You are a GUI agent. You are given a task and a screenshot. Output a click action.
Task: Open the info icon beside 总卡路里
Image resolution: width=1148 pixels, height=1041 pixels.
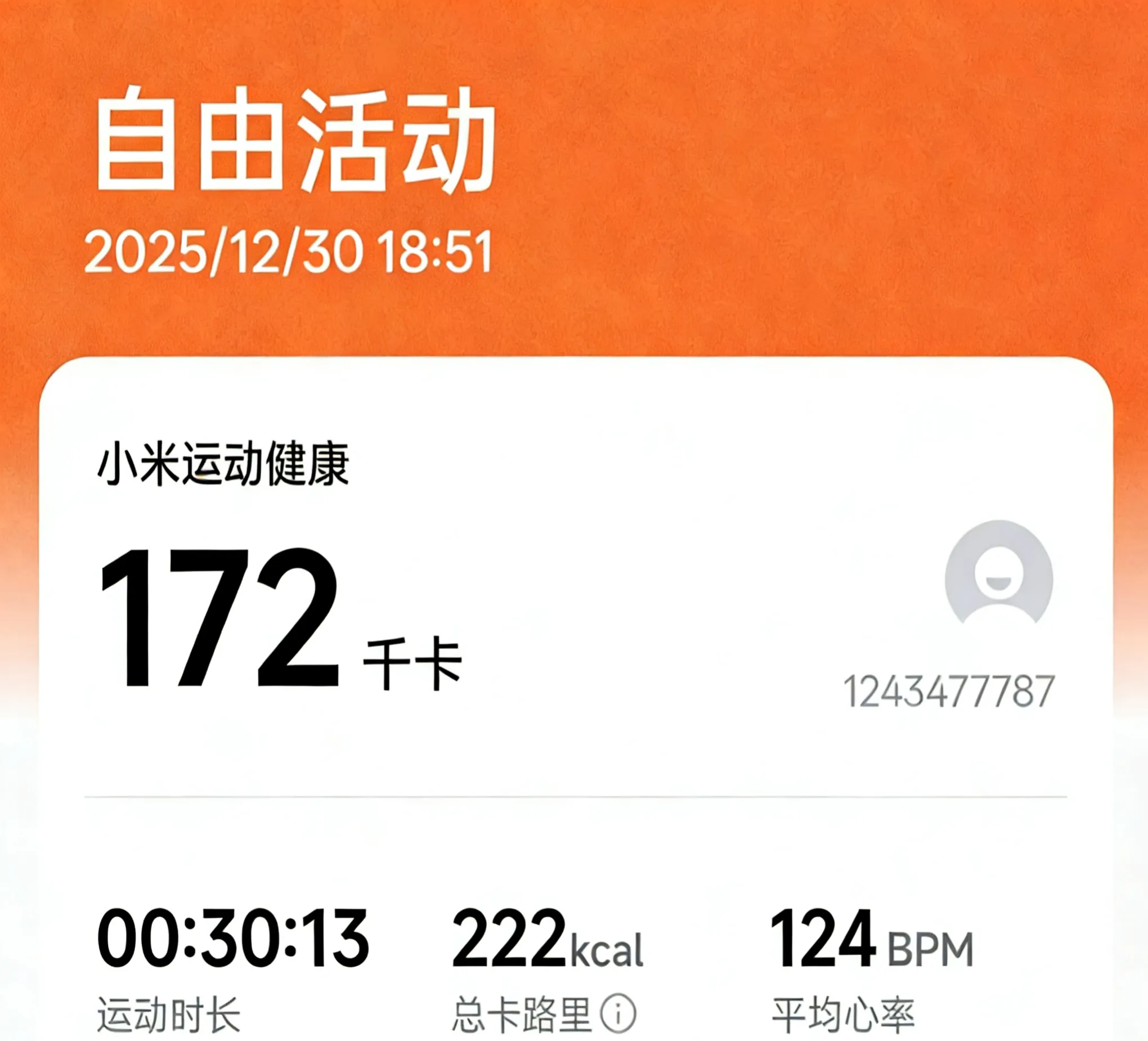[x=618, y=1013]
